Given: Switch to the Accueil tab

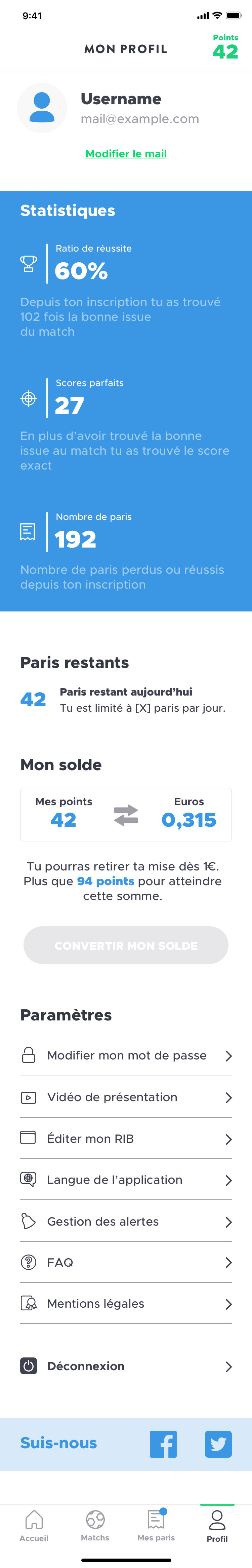Looking at the screenshot, I should click(x=34, y=1526).
